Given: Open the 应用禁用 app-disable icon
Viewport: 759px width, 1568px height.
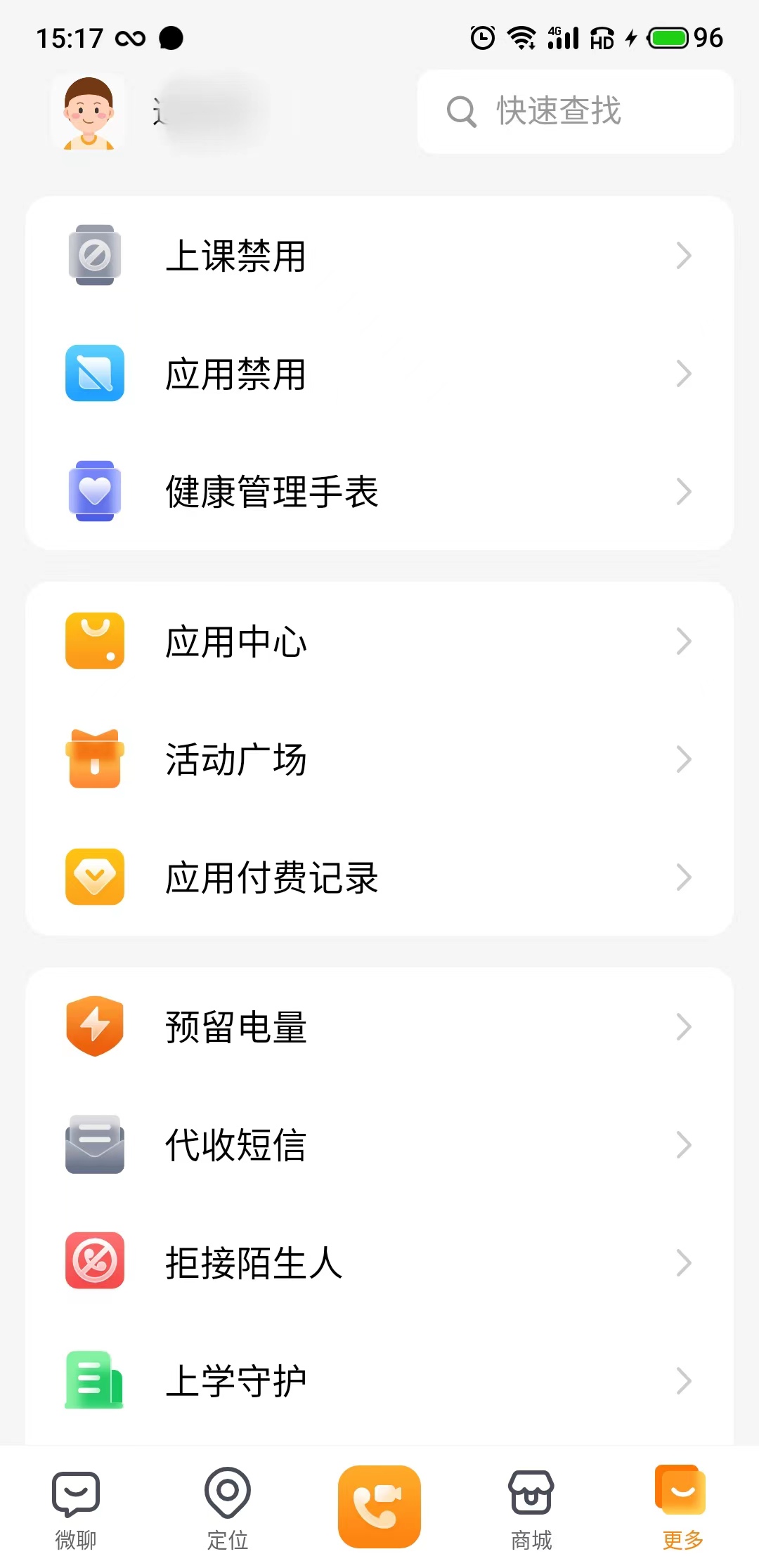Looking at the screenshot, I should [95, 374].
